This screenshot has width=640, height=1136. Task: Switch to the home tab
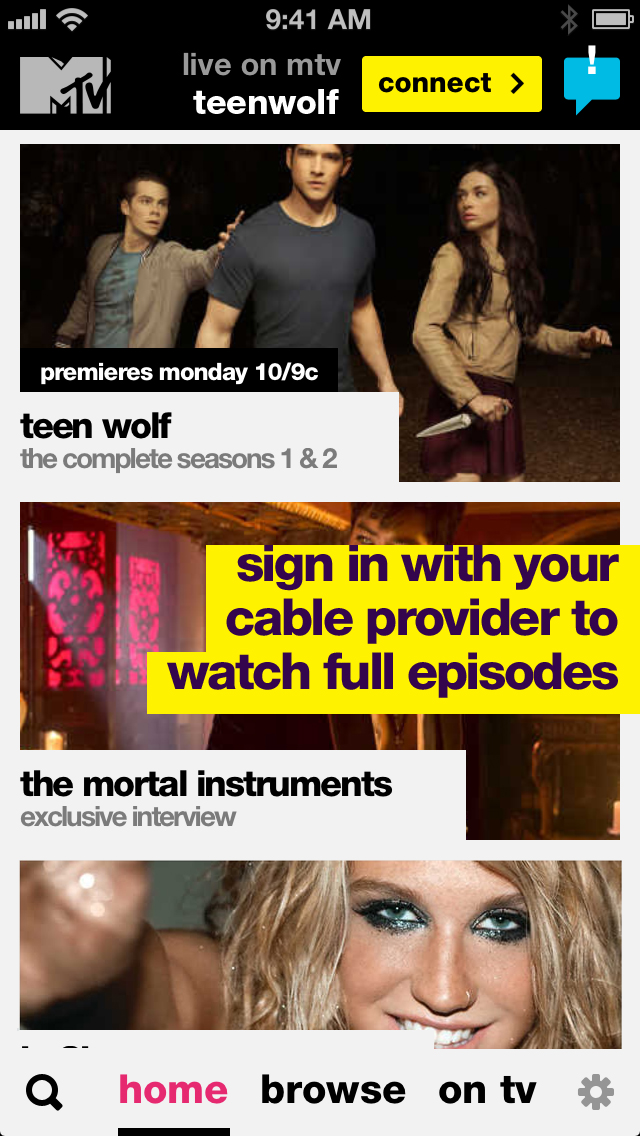point(174,1090)
